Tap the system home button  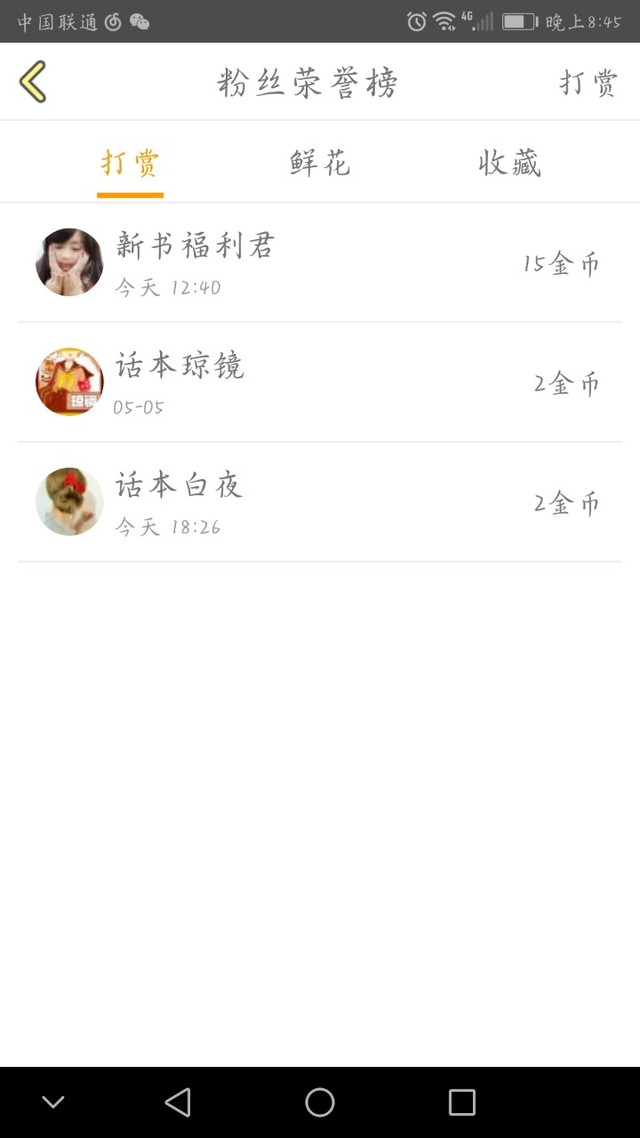coord(320,1102)
